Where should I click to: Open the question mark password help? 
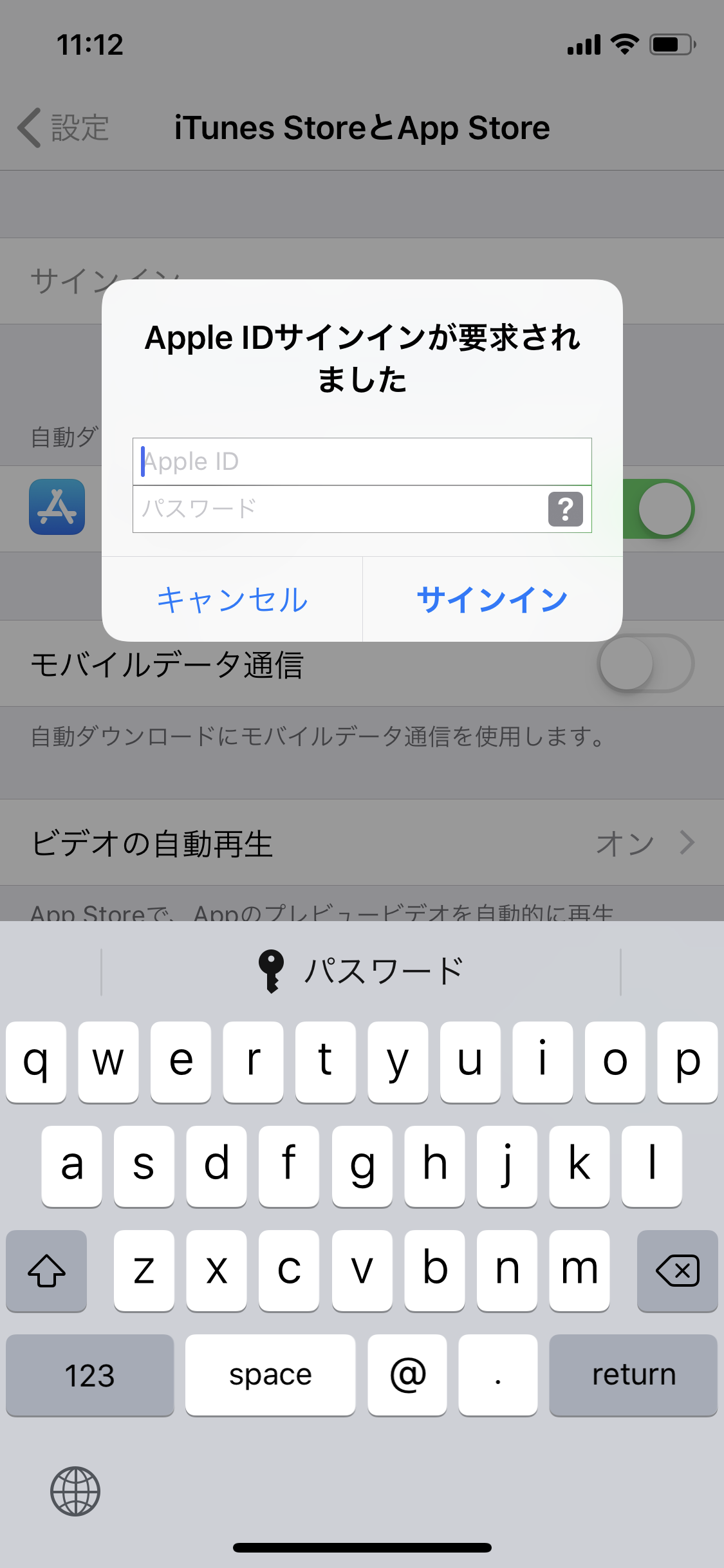point(566,509)
